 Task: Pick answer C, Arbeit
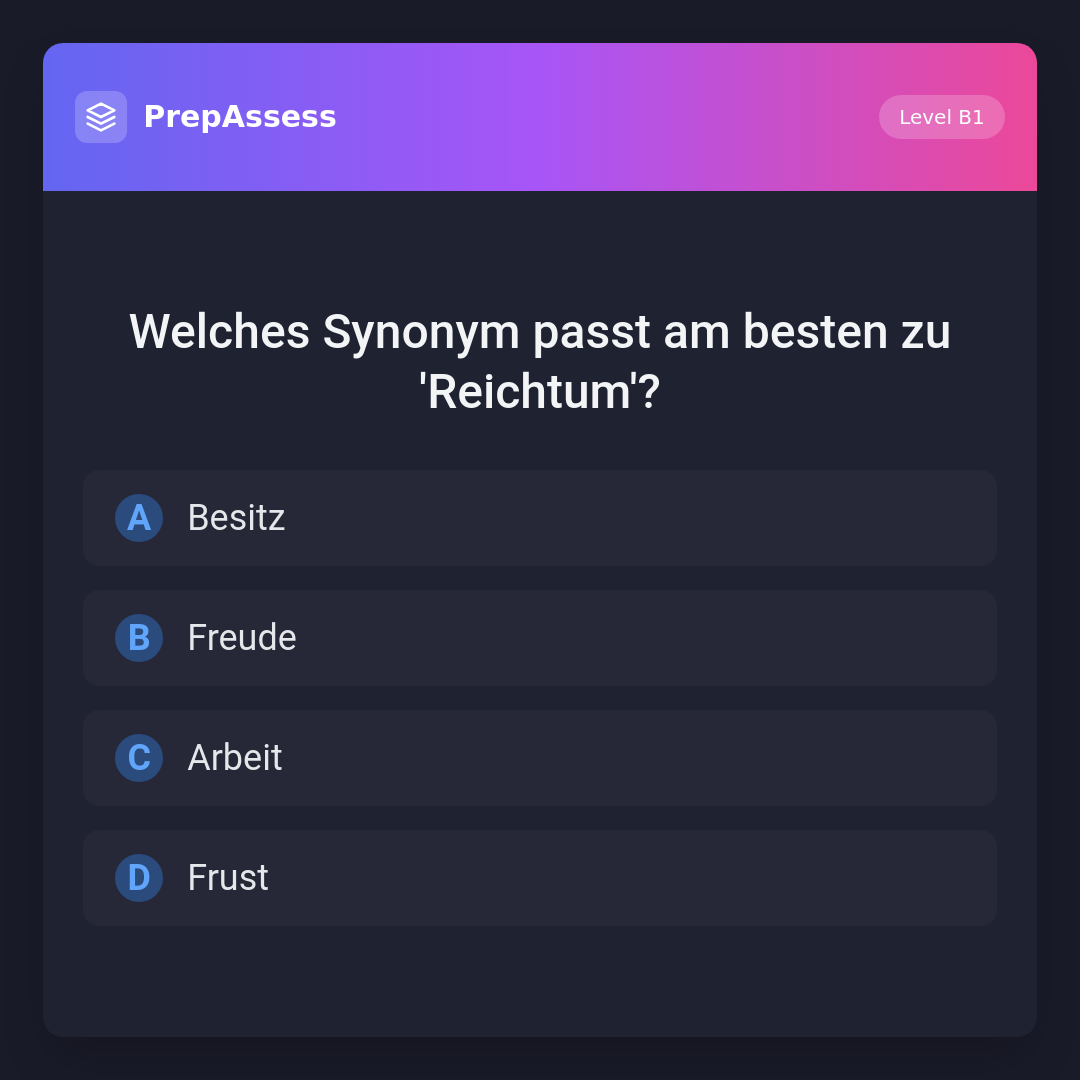(x=539, y=758)
